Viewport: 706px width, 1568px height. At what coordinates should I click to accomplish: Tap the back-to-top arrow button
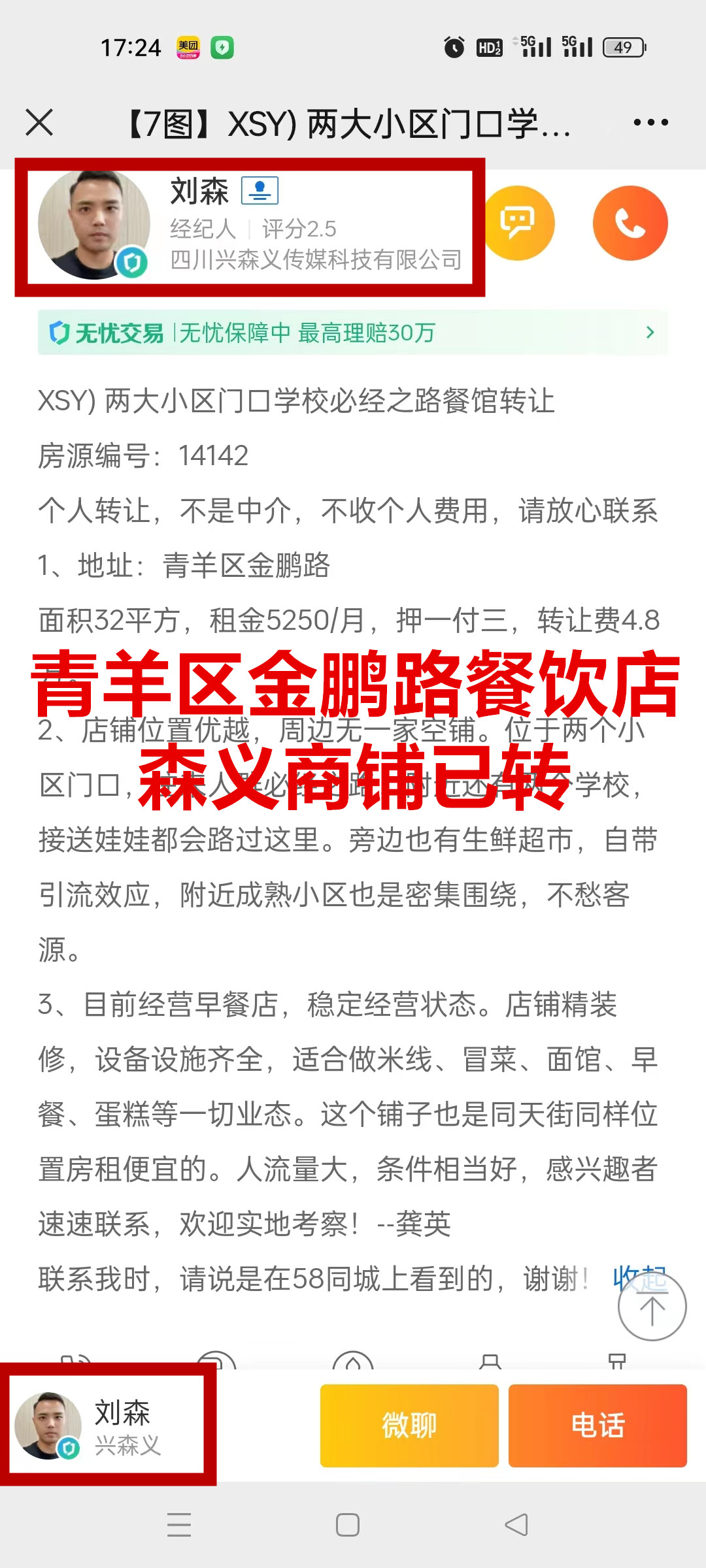pos(652,1307)
